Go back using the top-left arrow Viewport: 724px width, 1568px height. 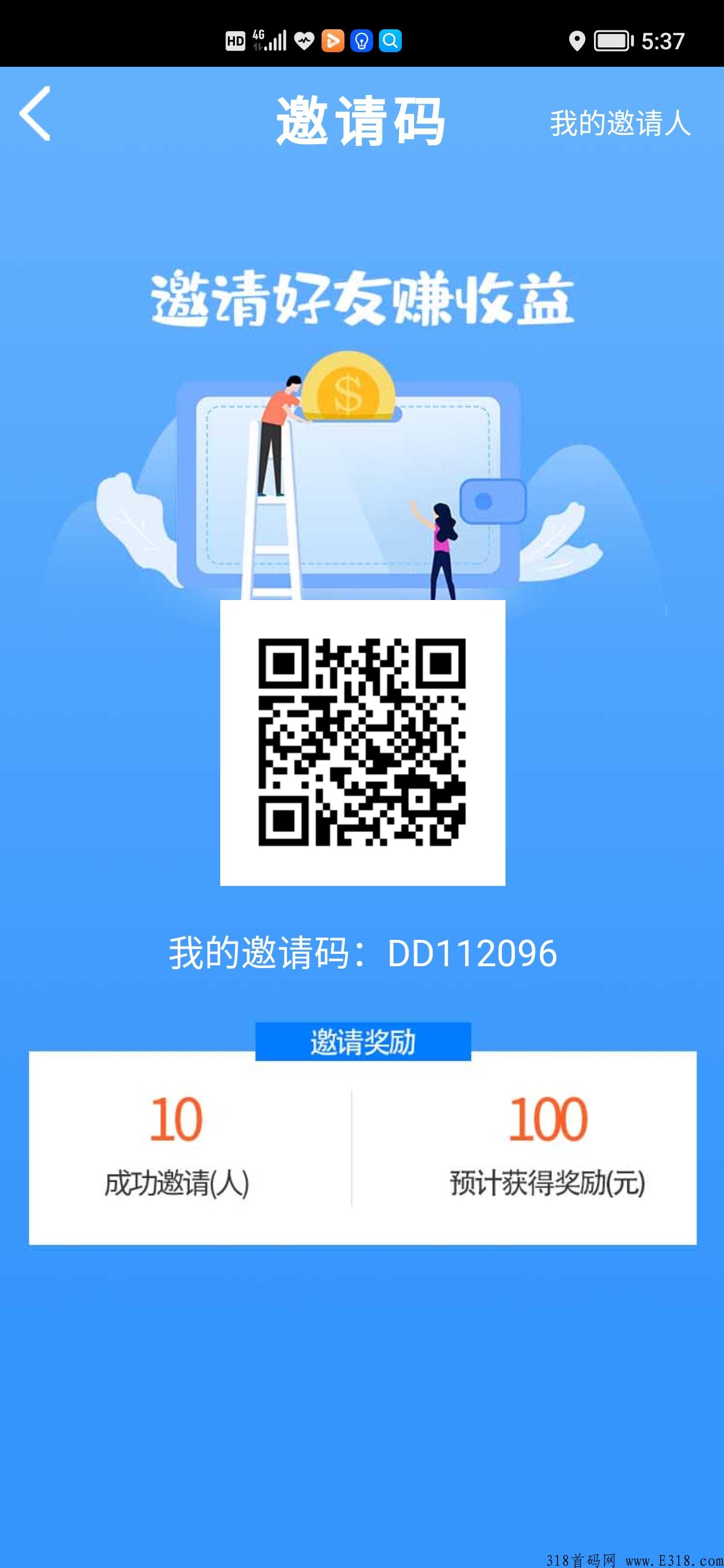click(x=35, y=114)
